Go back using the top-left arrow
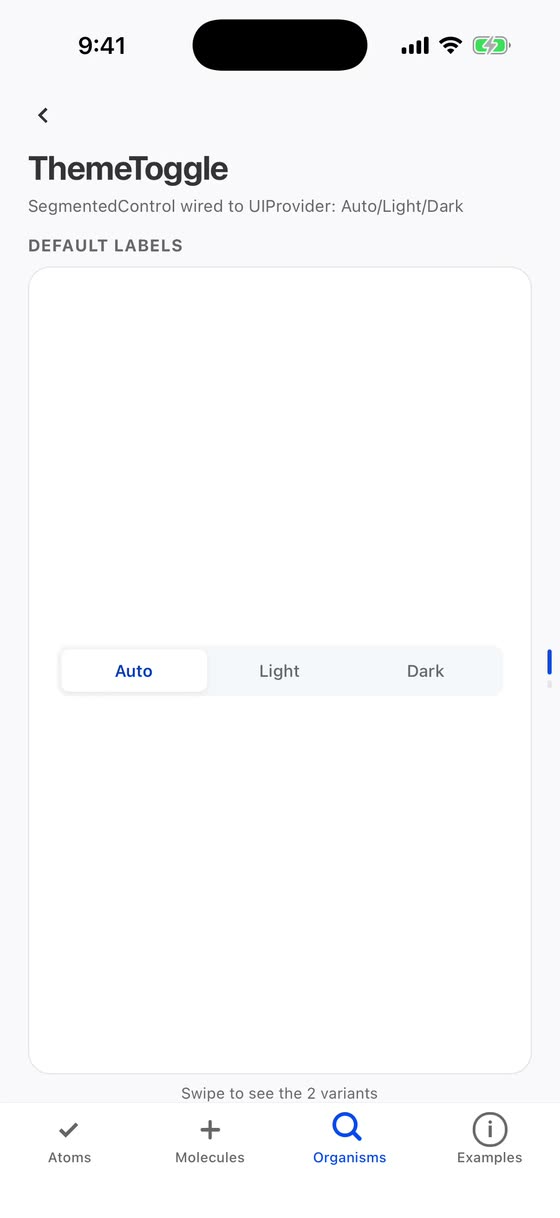Screen dimensions: 560x1218 [43, 115]
